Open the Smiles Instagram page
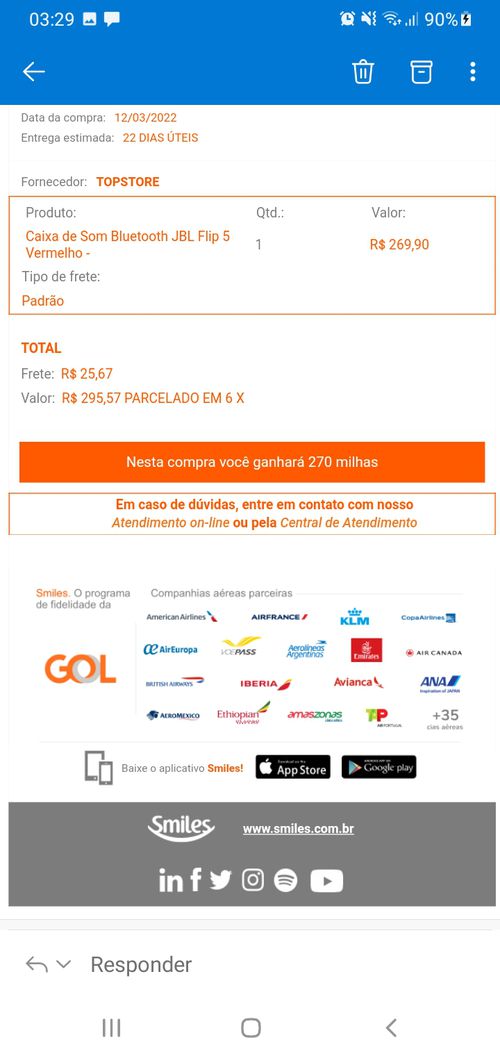The width and height of the screenshot is (500, 1056). [253, 880]
